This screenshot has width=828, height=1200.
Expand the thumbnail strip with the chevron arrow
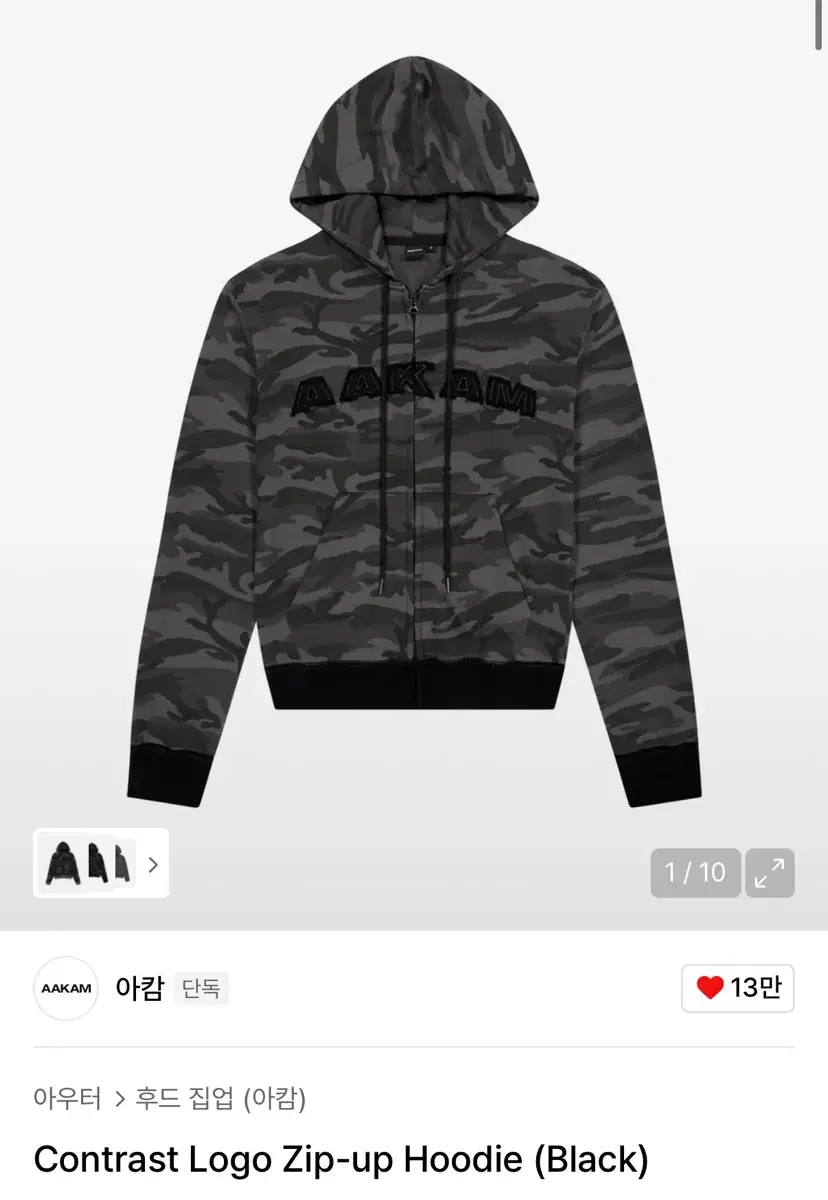(152, 865)
